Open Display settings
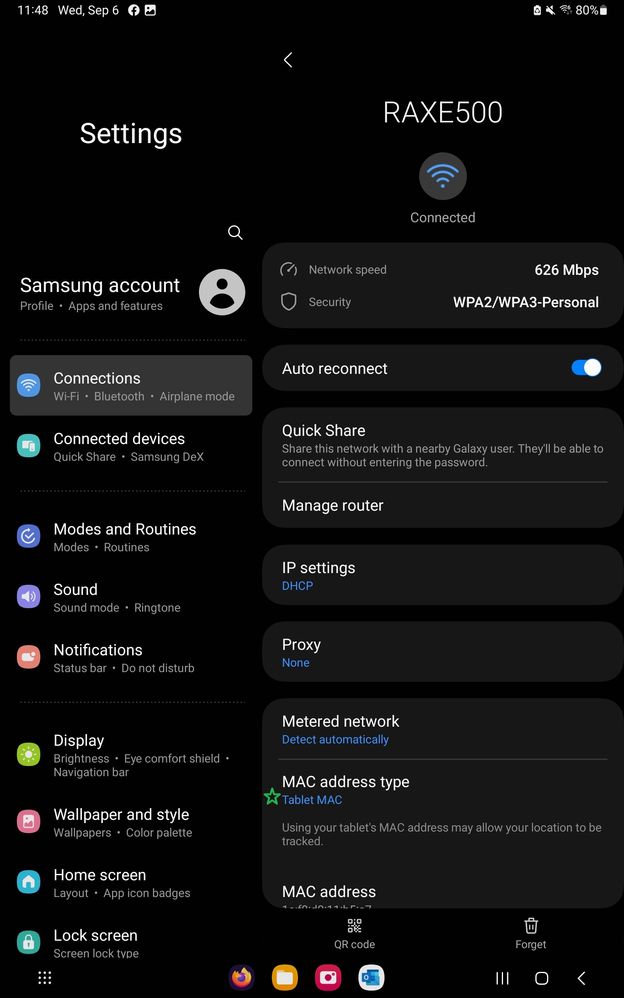The width and height of the screenshot is (624, 998). (130, 754)
